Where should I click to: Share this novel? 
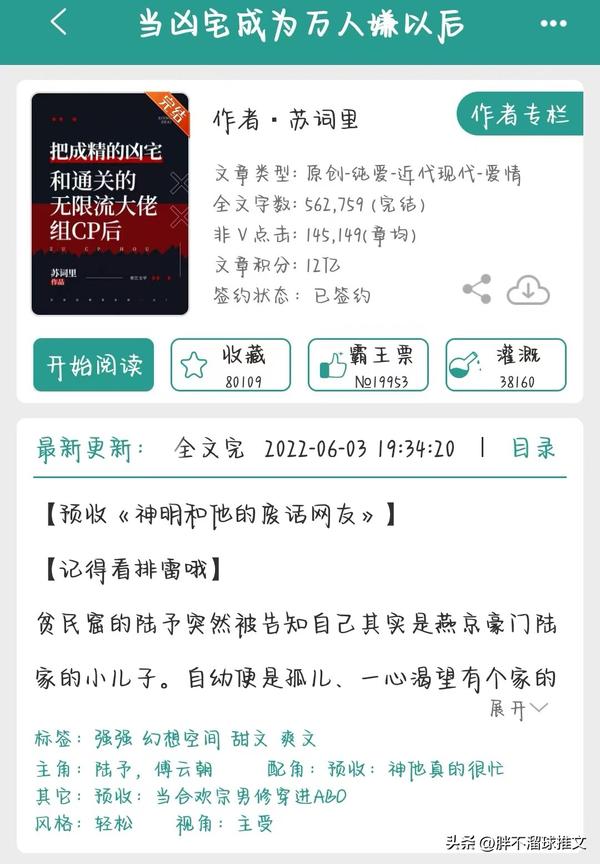coord(477,290)
